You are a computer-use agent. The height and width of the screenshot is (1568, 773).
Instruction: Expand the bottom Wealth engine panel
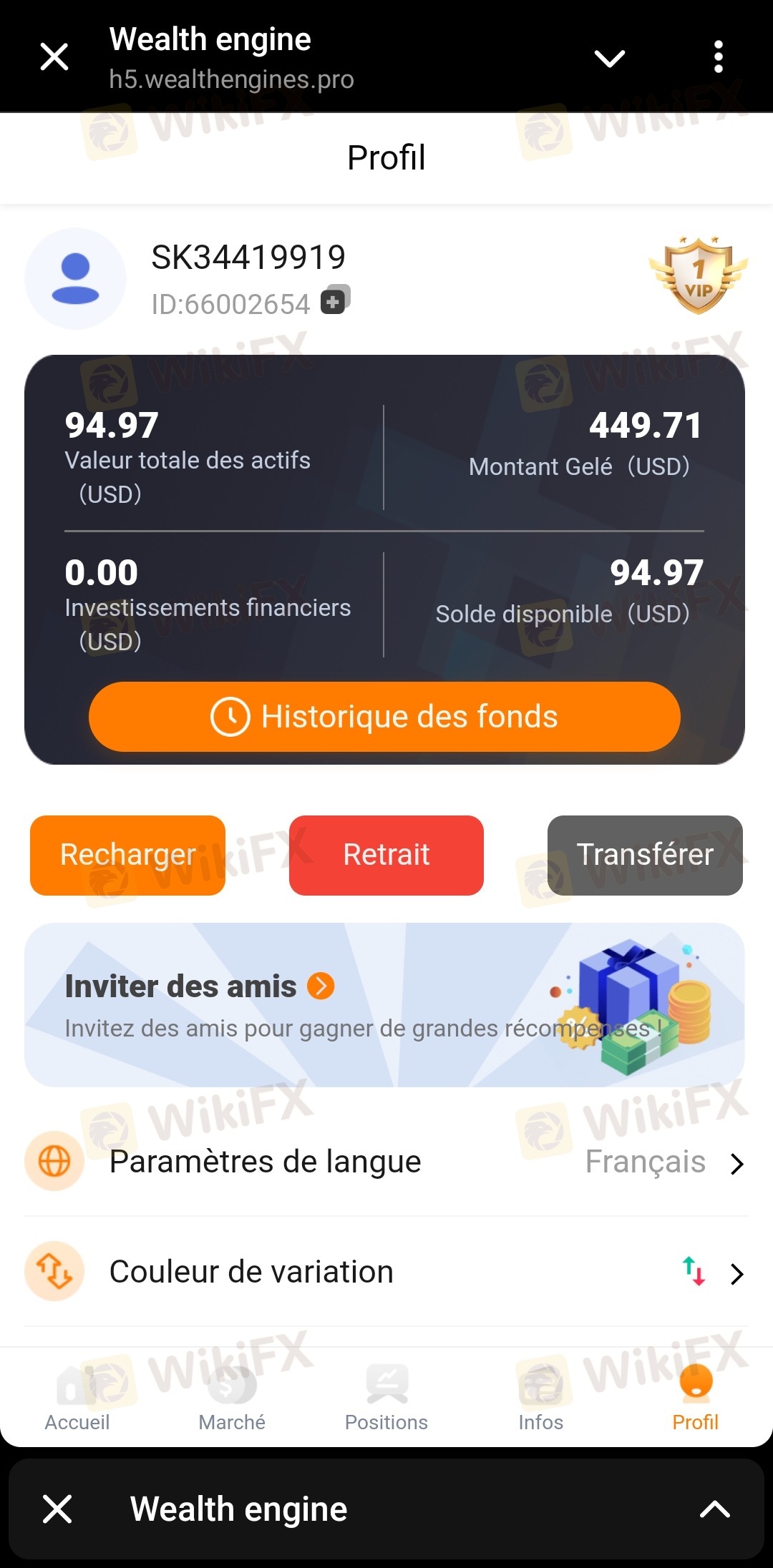click(714, 1509)
